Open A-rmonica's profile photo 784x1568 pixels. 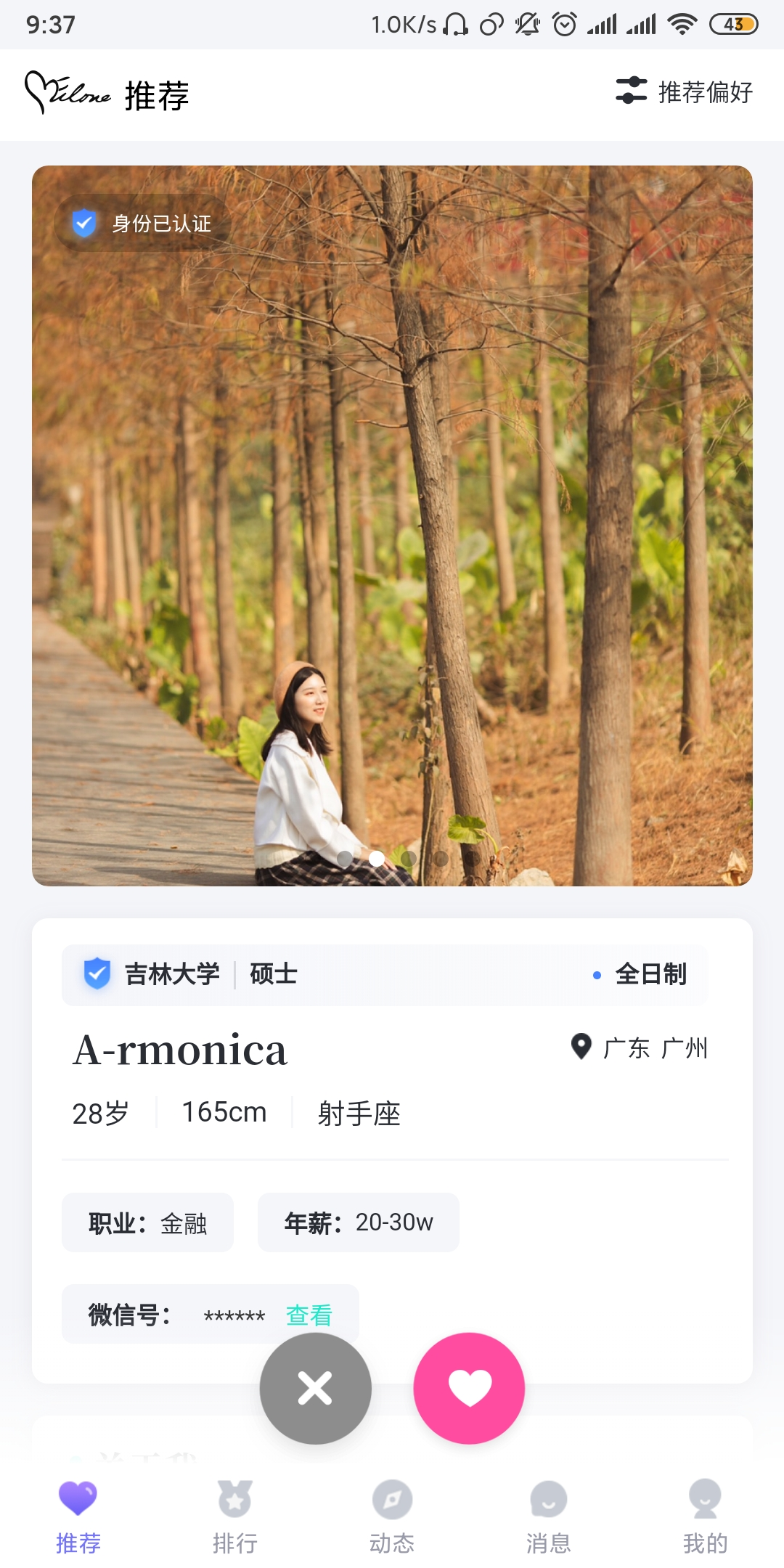click(392, 526)
